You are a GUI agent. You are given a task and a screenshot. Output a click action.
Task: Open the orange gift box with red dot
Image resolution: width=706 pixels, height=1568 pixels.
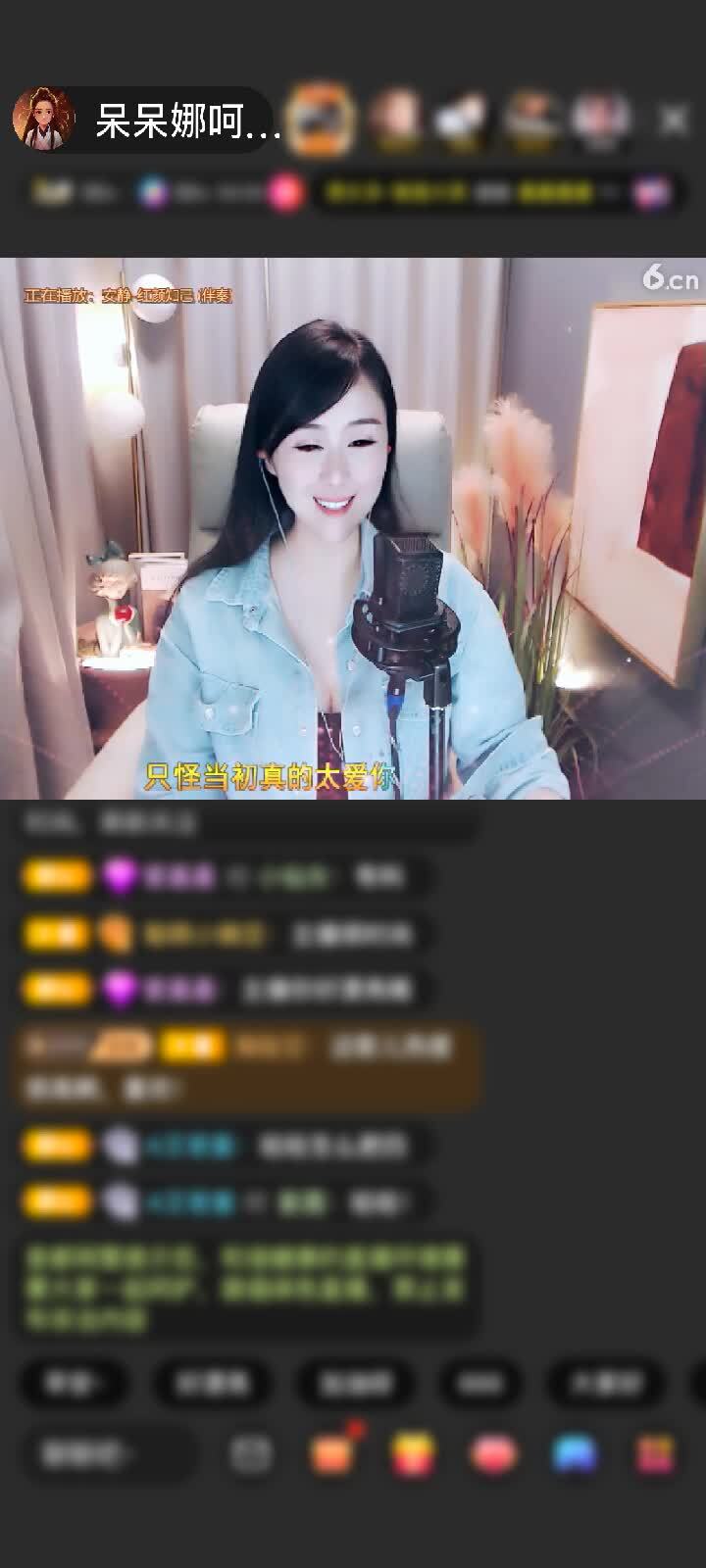[x=331, y=1454]
